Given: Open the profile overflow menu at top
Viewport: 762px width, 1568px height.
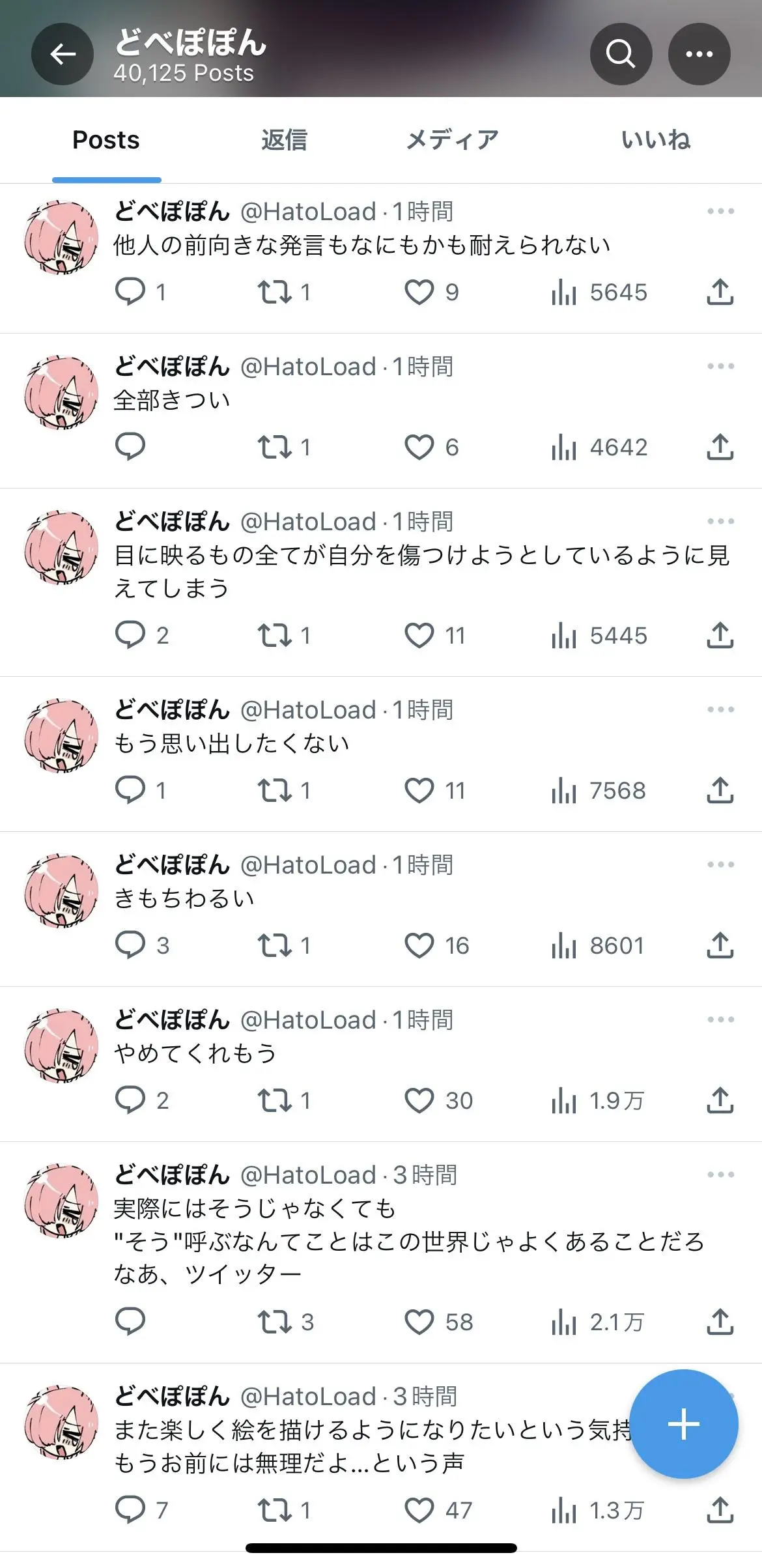Looking at the screenshot, I should (699, 54).
